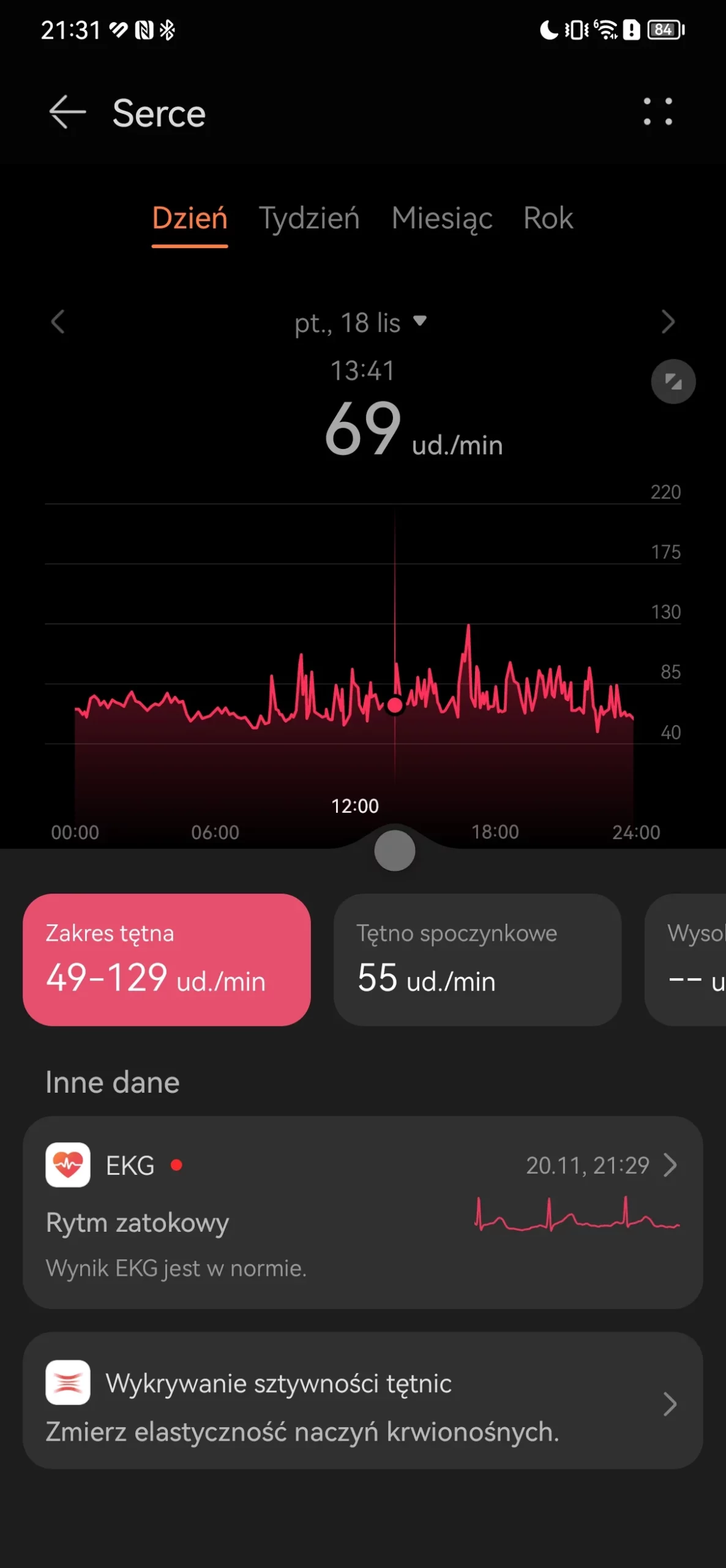Switch to the Rok tab
726x1568 pixels.
click(548, 219)
